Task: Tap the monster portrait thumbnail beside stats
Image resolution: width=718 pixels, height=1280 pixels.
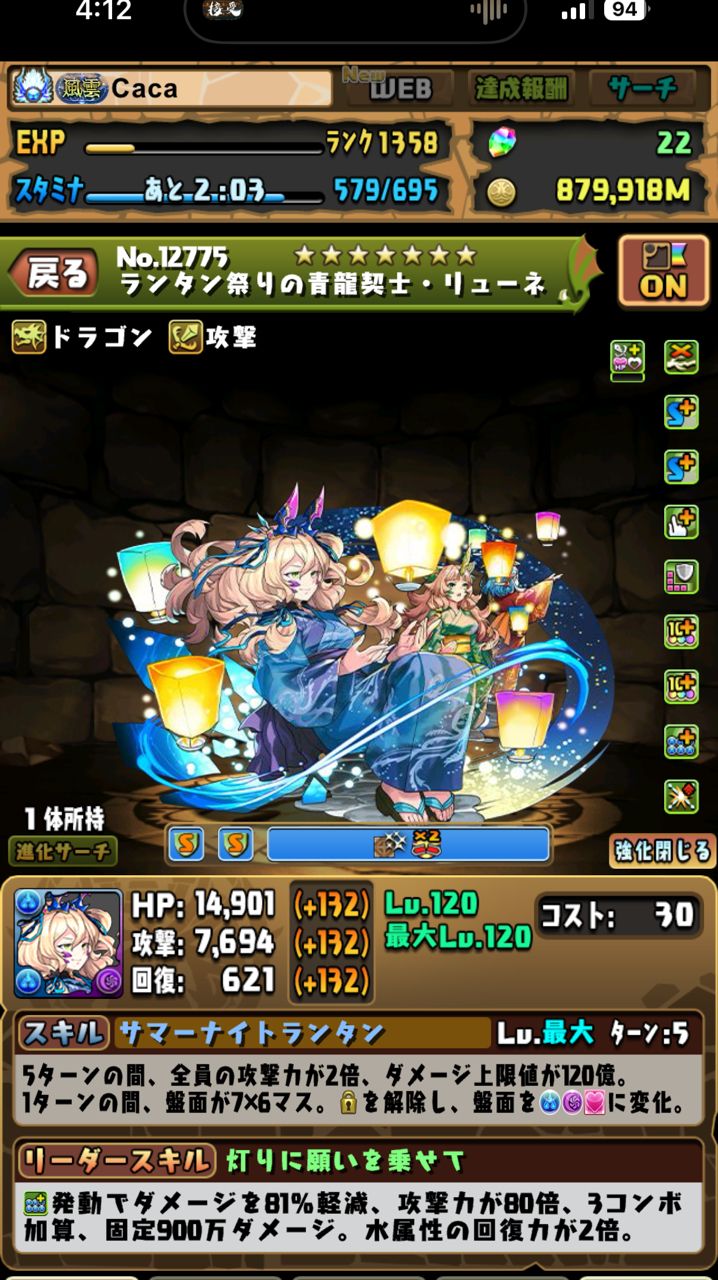Action: pos(69,943)
